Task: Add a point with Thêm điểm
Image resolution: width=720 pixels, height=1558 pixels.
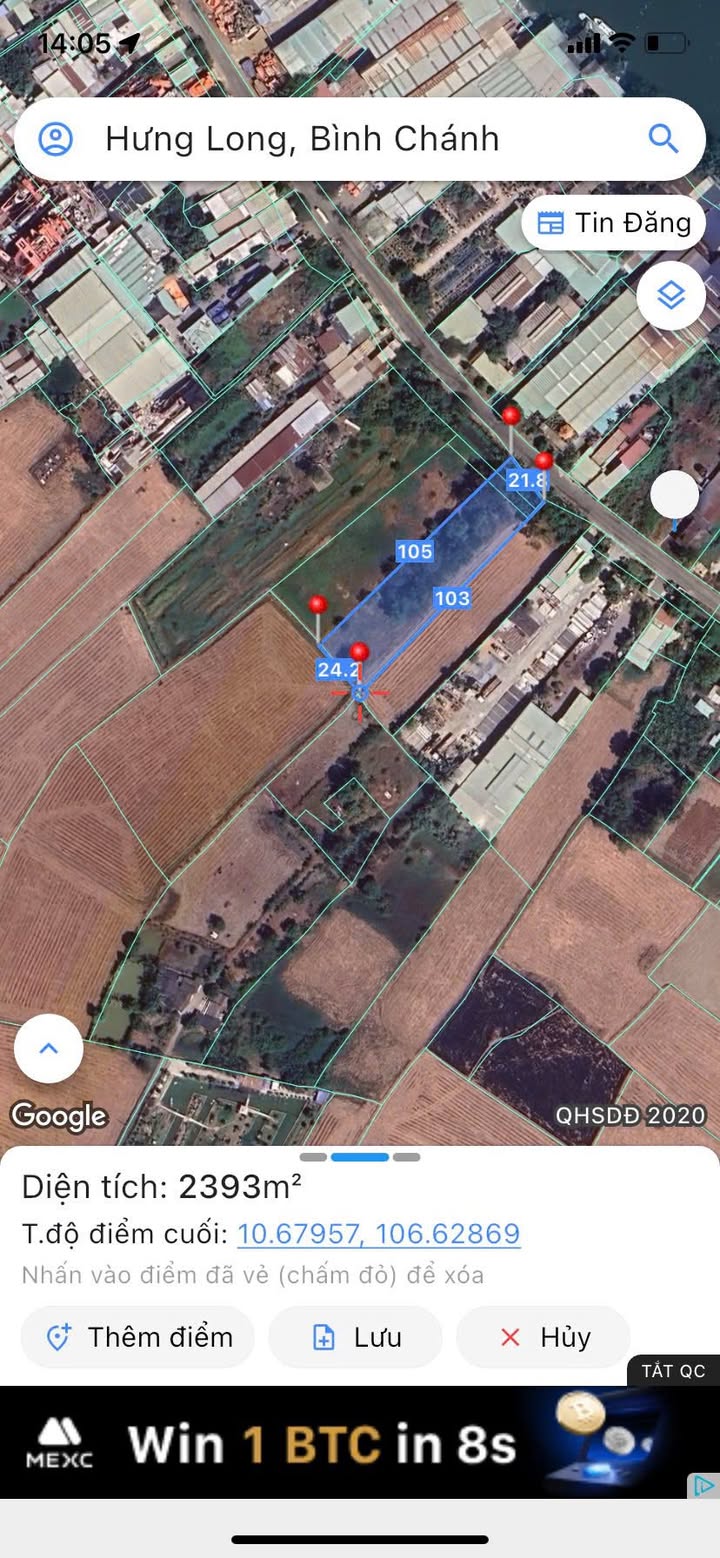Action: [x=139, y=1337]
